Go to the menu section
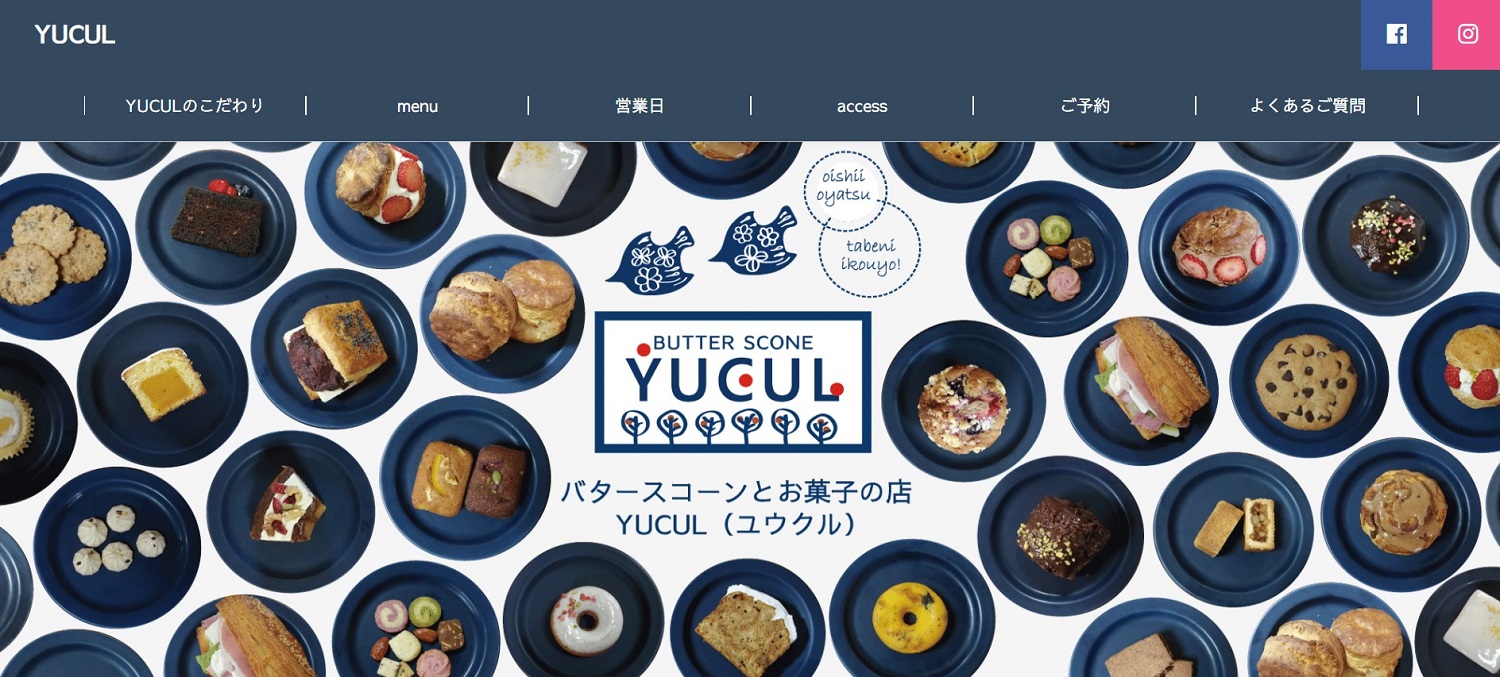The height and width of the screenshot is (677, 1500). [417, 106]
